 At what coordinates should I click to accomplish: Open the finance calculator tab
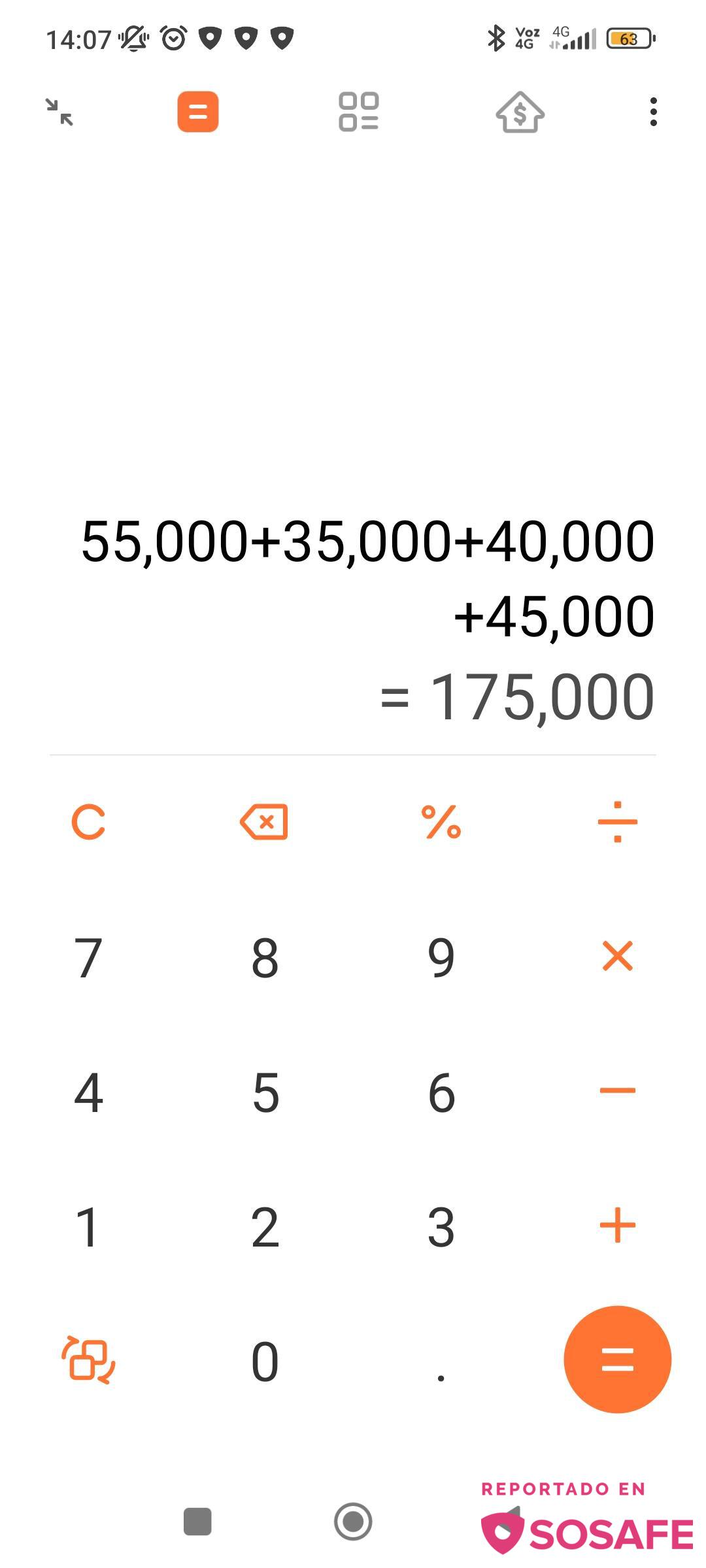[x=520, y=112]
